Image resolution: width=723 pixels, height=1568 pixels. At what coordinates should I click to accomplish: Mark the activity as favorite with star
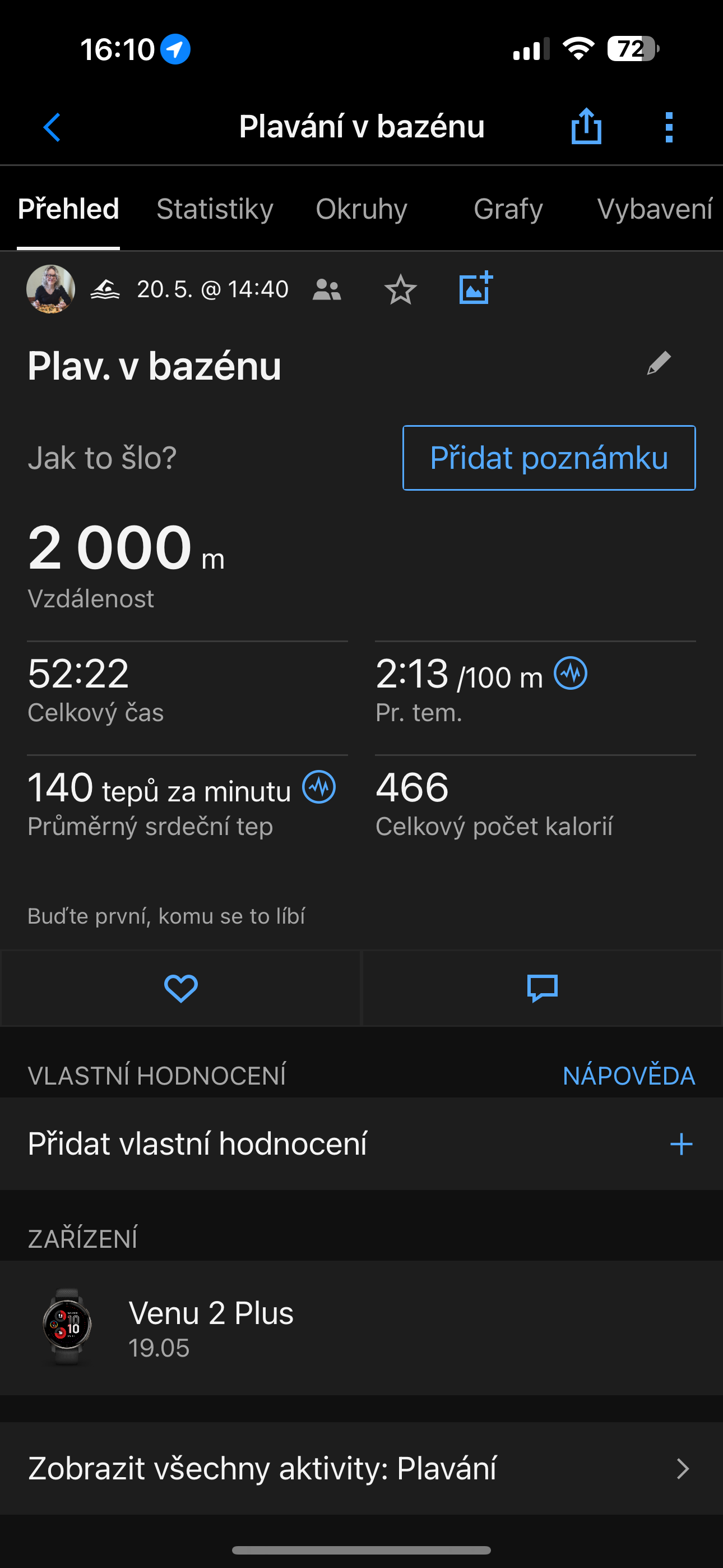point(400,289)
